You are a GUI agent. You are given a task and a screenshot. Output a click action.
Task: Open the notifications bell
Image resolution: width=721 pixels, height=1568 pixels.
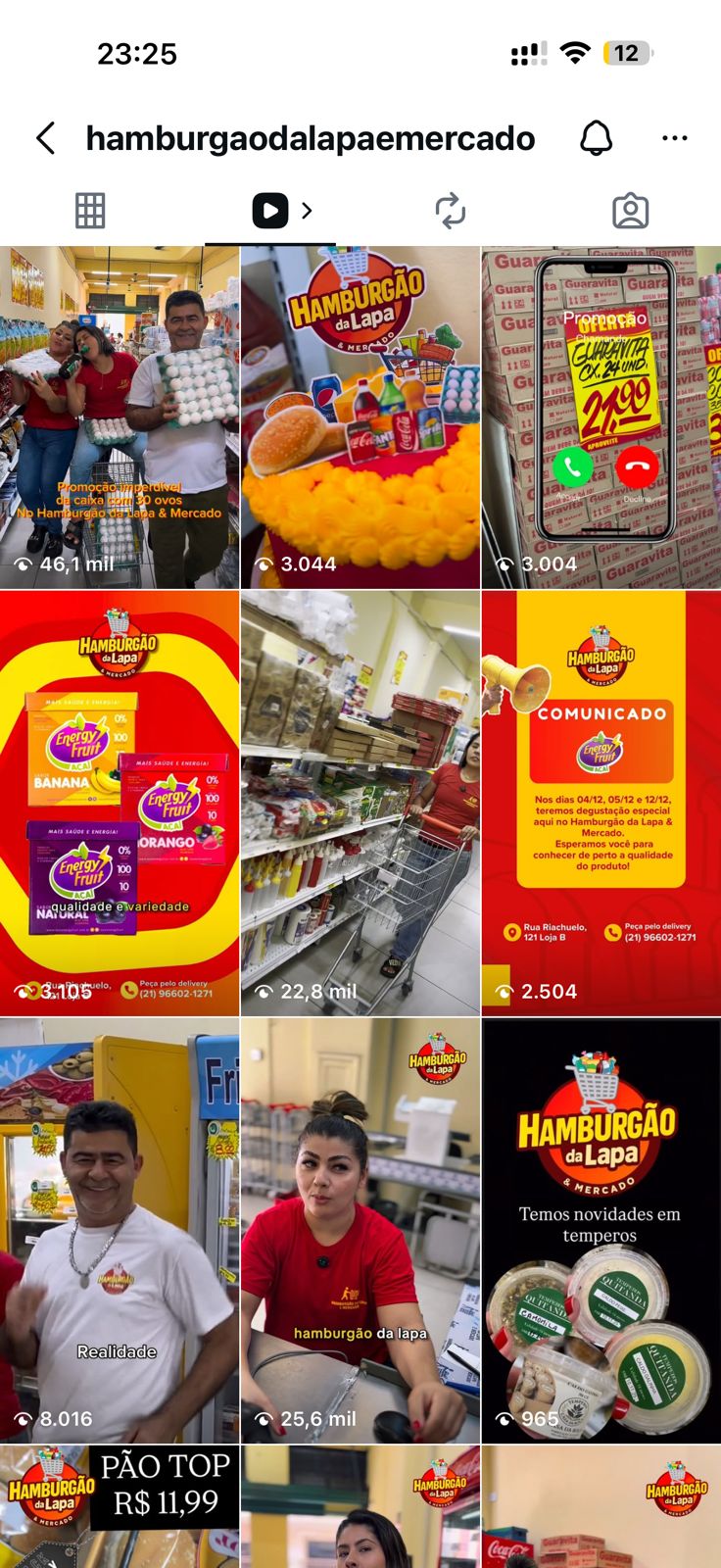596,138
